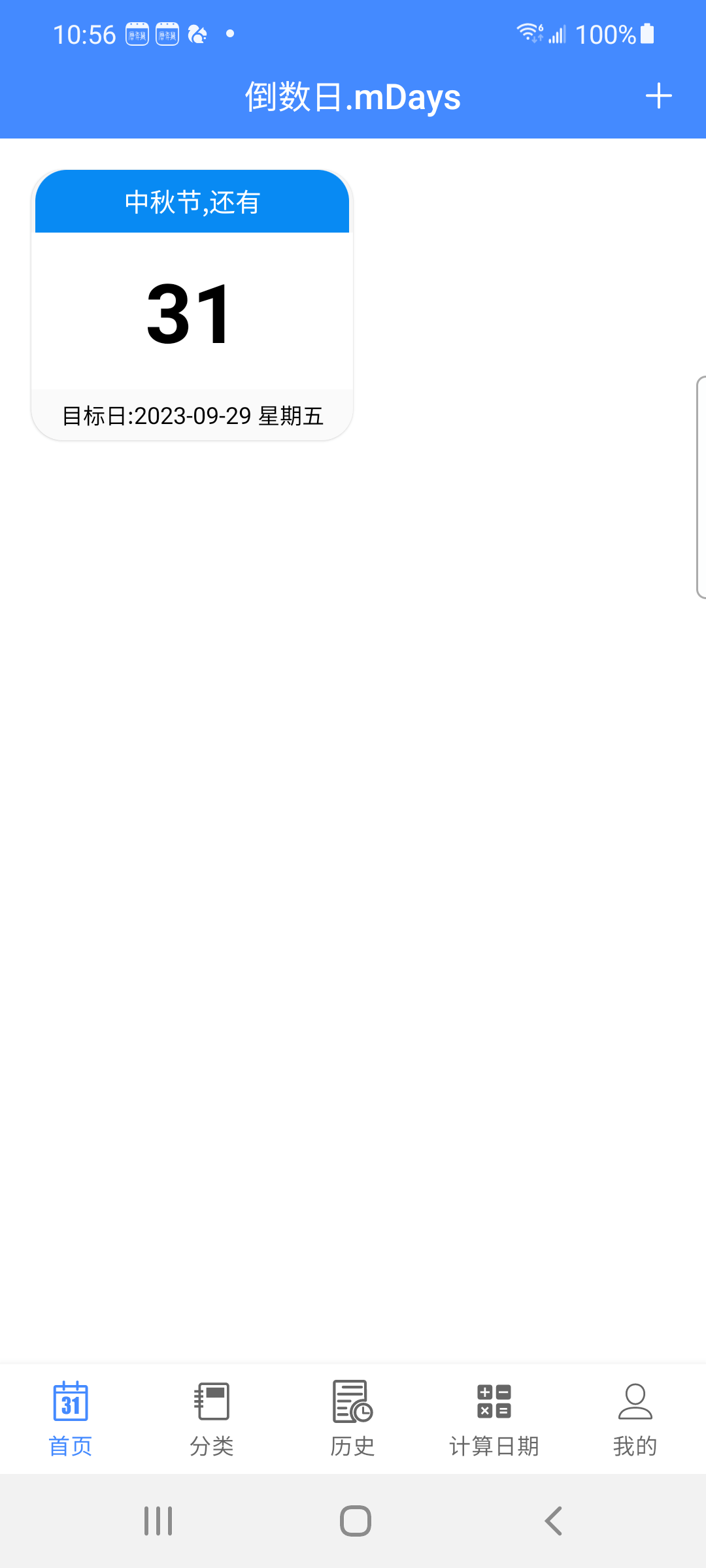Screen dimensions: 706x1568
Task: Open the 历史 tab
Action: tap(353, 1419)
